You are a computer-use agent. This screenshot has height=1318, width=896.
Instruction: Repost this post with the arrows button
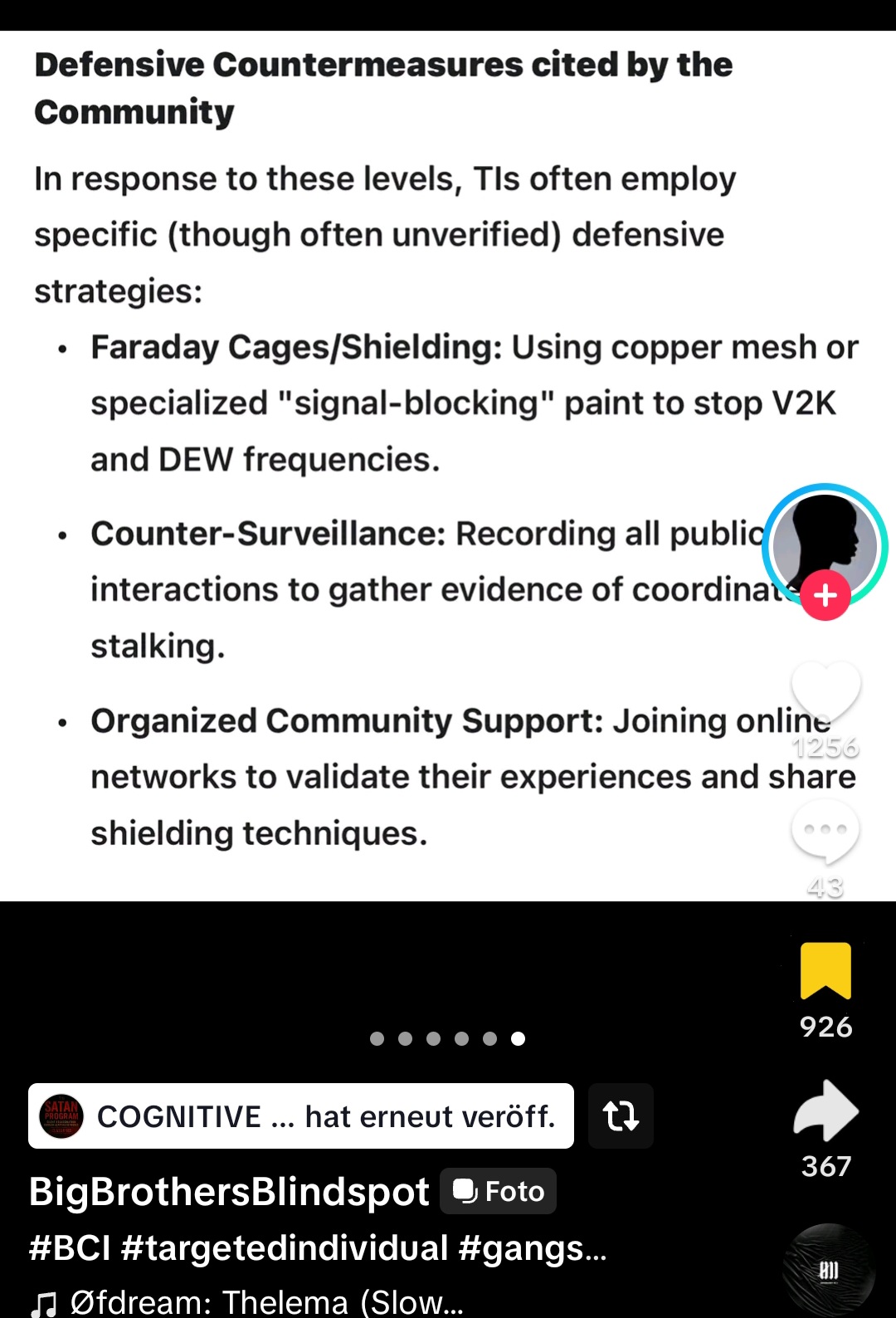point(621,1116)
